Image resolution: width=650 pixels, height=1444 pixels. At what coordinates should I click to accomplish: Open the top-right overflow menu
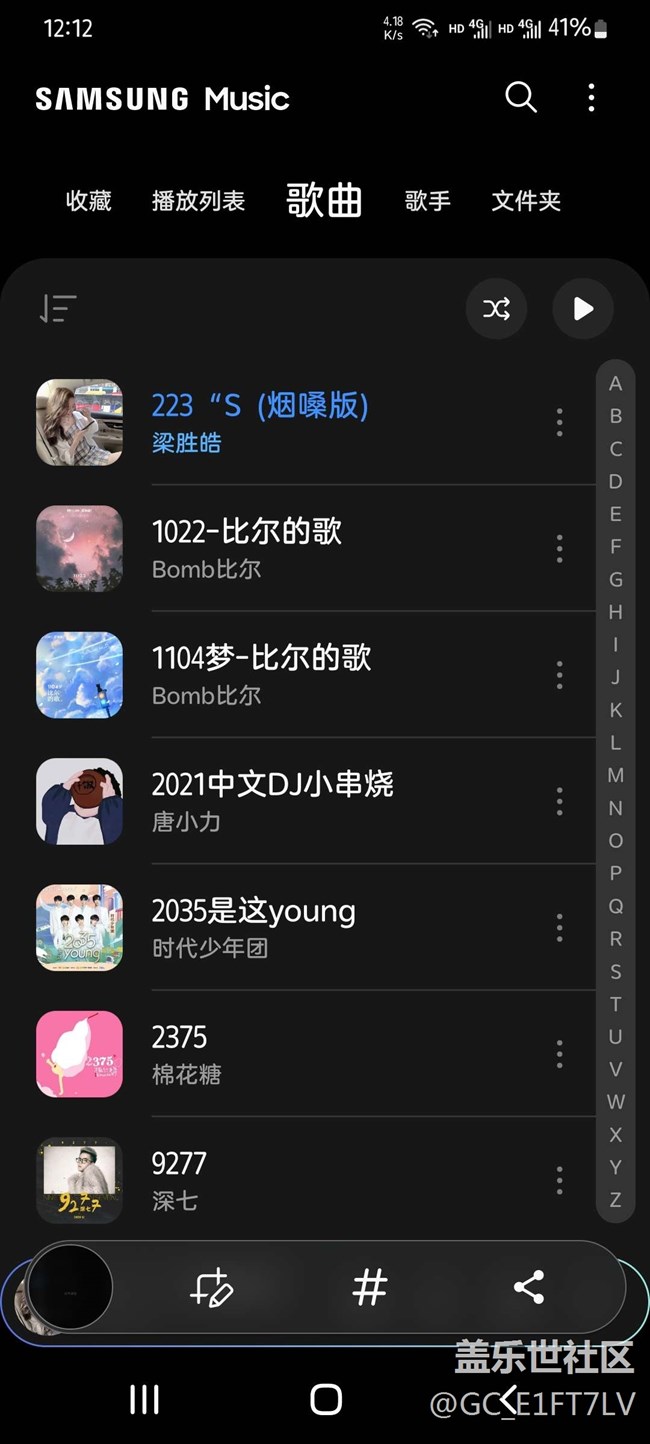click(x=591, y=97)
